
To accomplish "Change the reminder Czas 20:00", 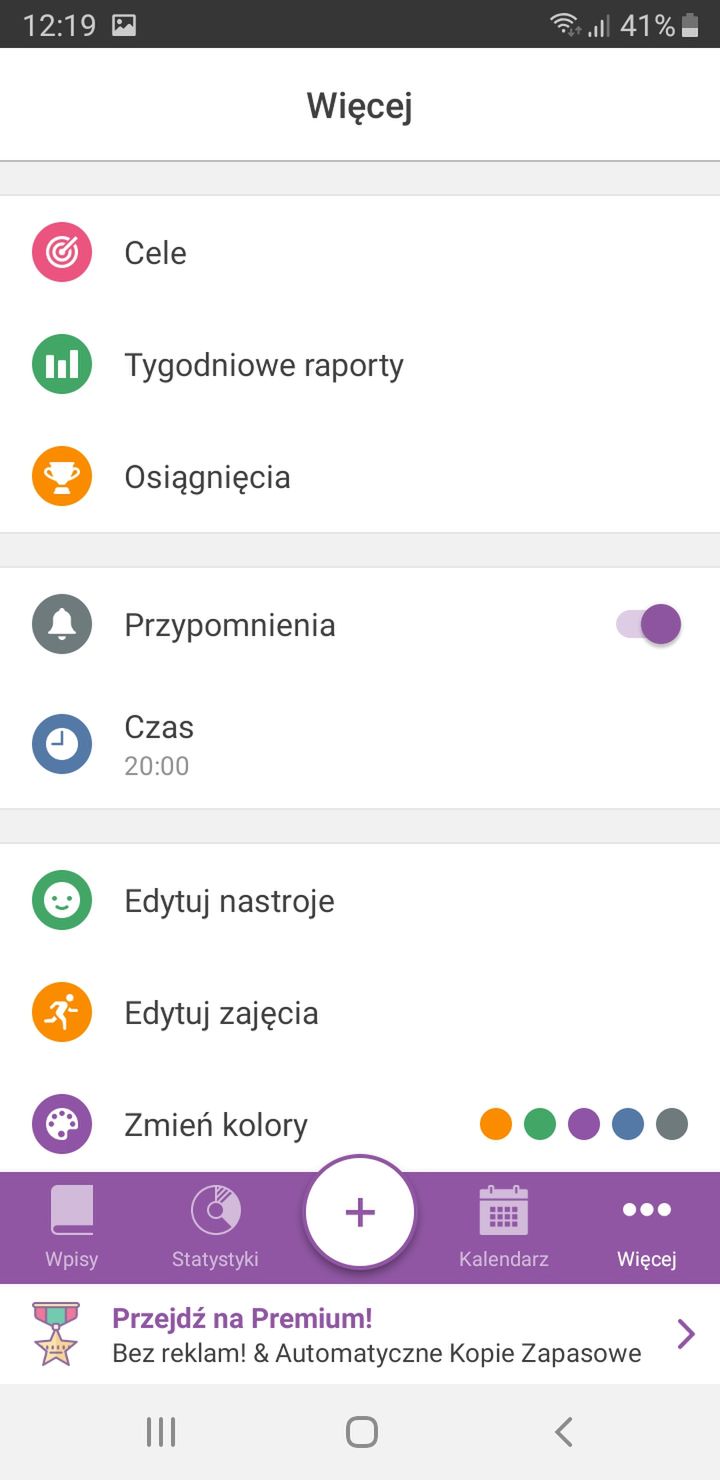I will click(x=360, y=745).
